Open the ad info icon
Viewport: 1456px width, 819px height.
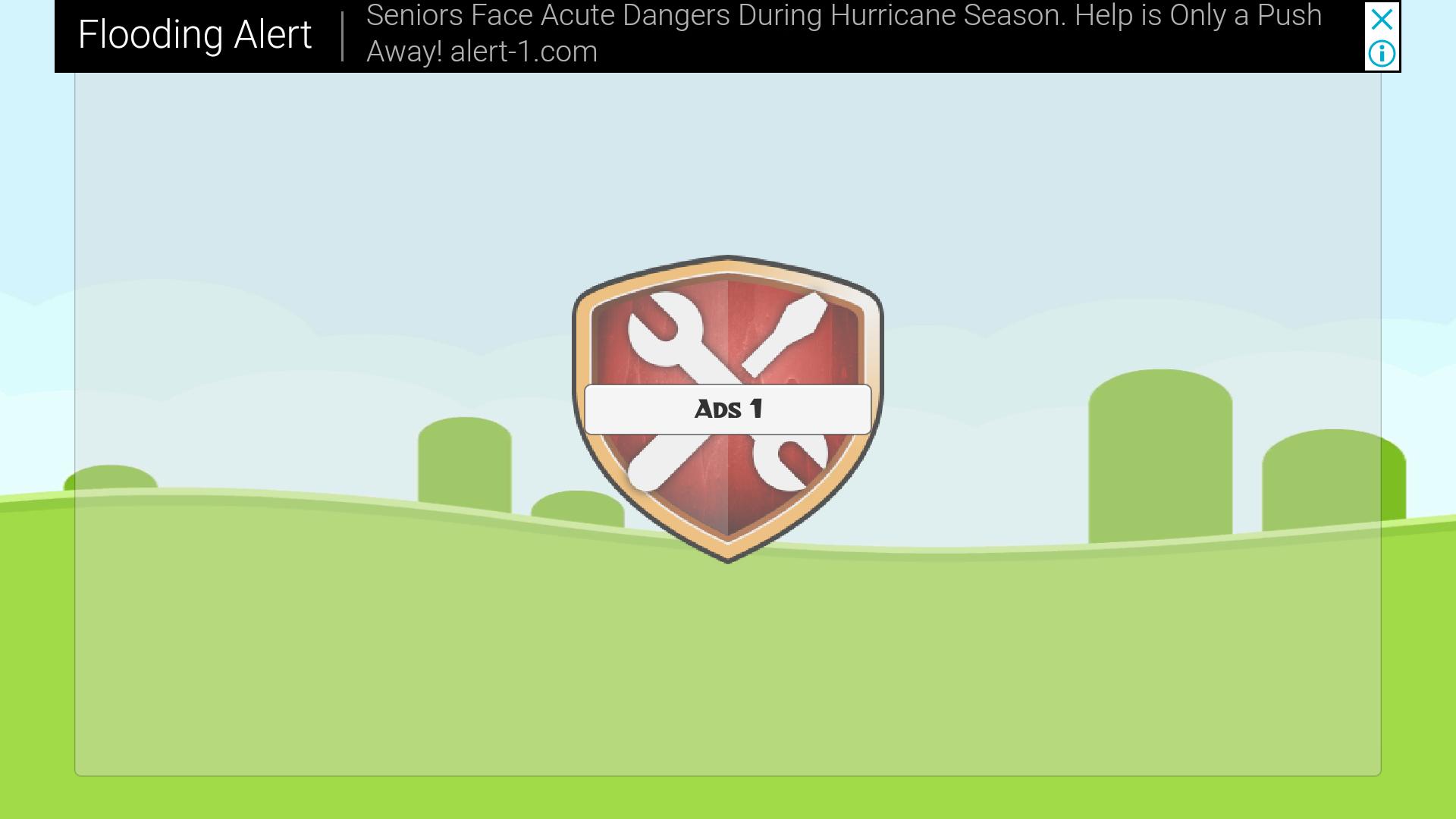click(x=1382, y=54)
